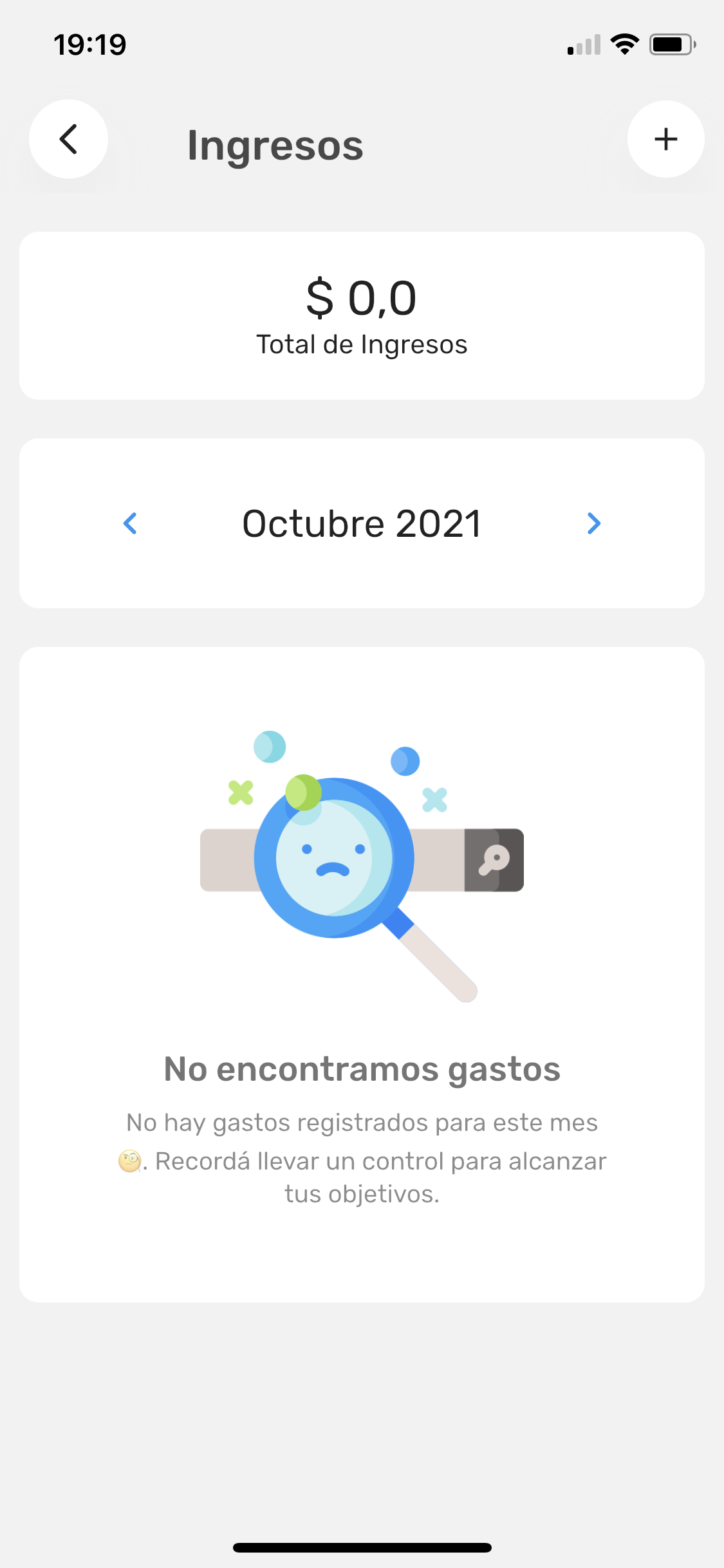Go back from the Ingresos screen
The image size is (724, 1568).
click(68, 139)
